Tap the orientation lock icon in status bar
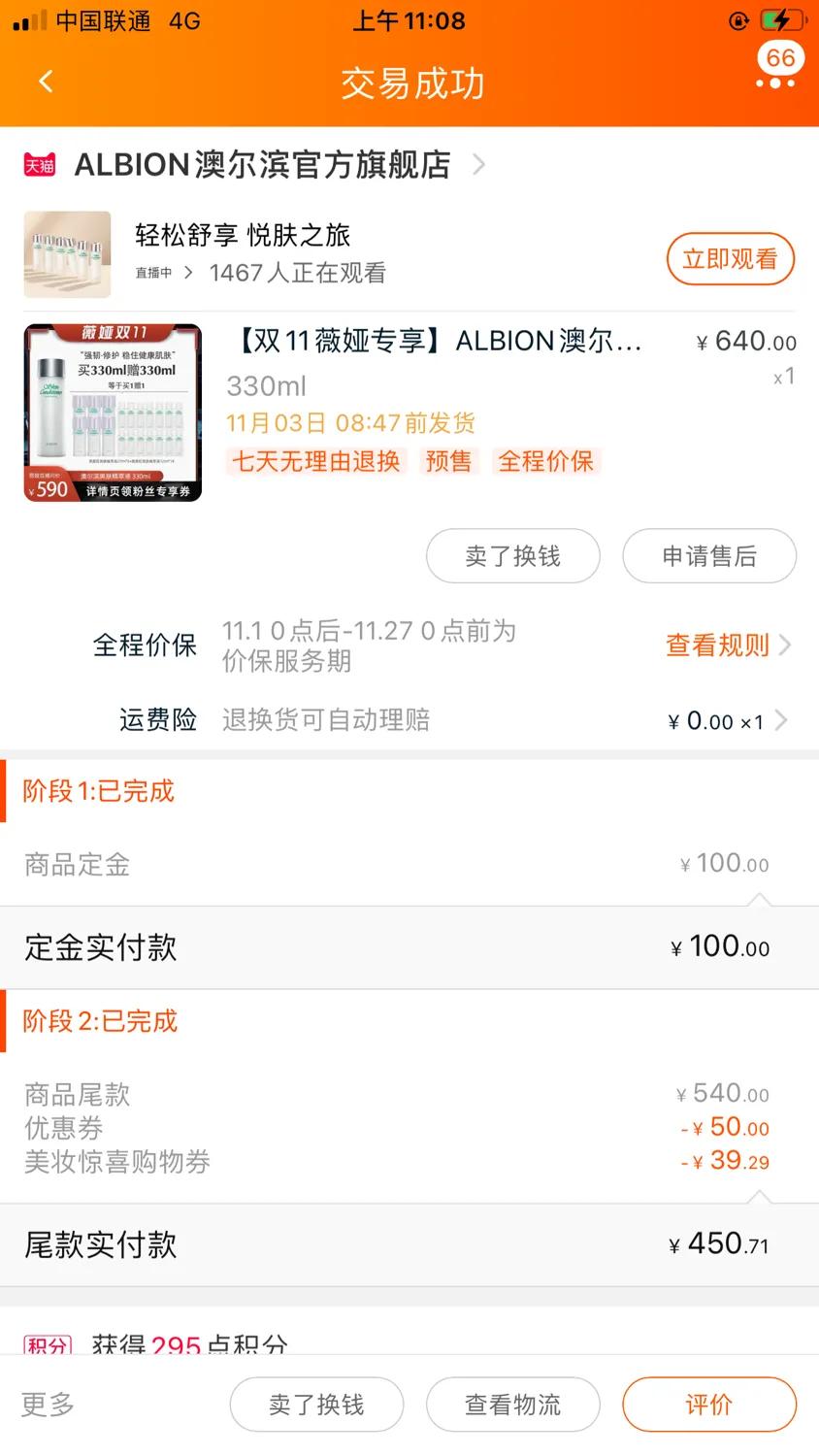This screenshot has width=819, height=1456. pyautogui.click(x=738, y=21)
